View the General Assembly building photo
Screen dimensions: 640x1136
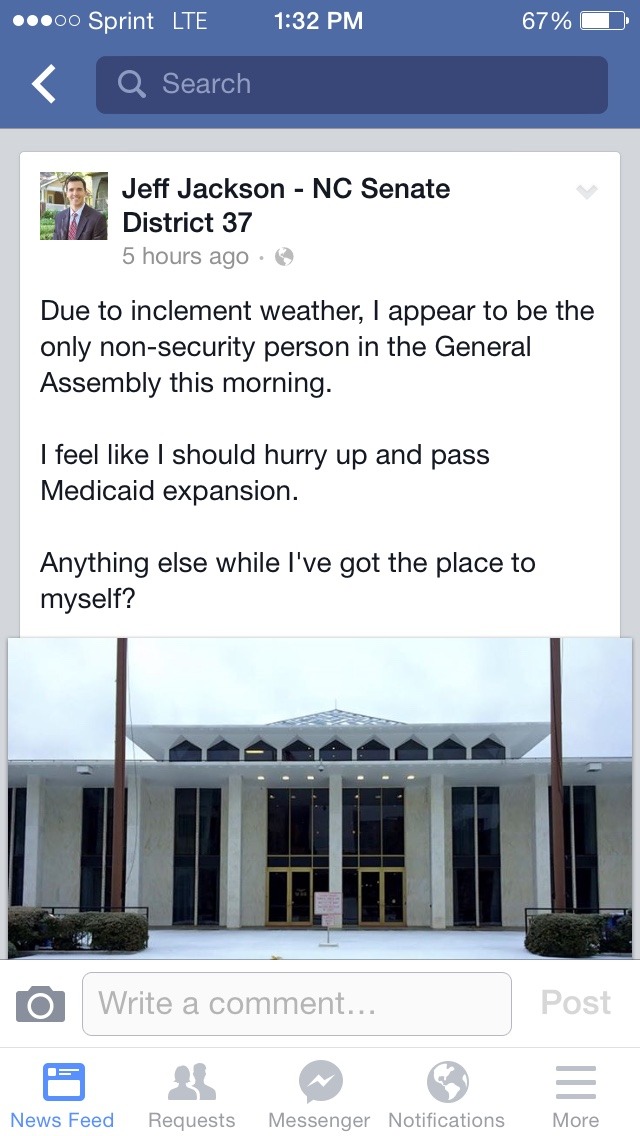click(x=320, y=797)
